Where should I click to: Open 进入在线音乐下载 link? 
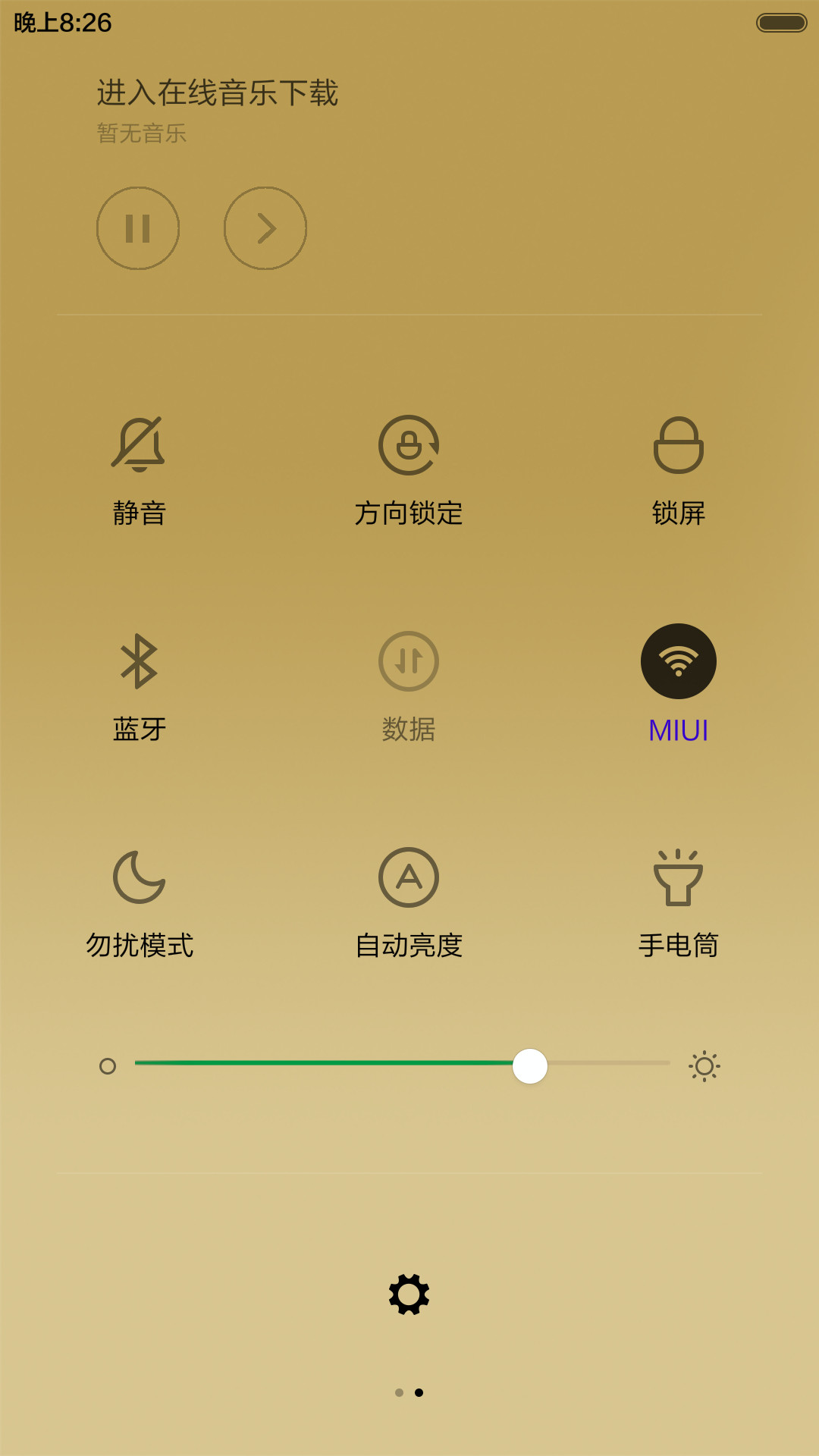coord(218,93)
